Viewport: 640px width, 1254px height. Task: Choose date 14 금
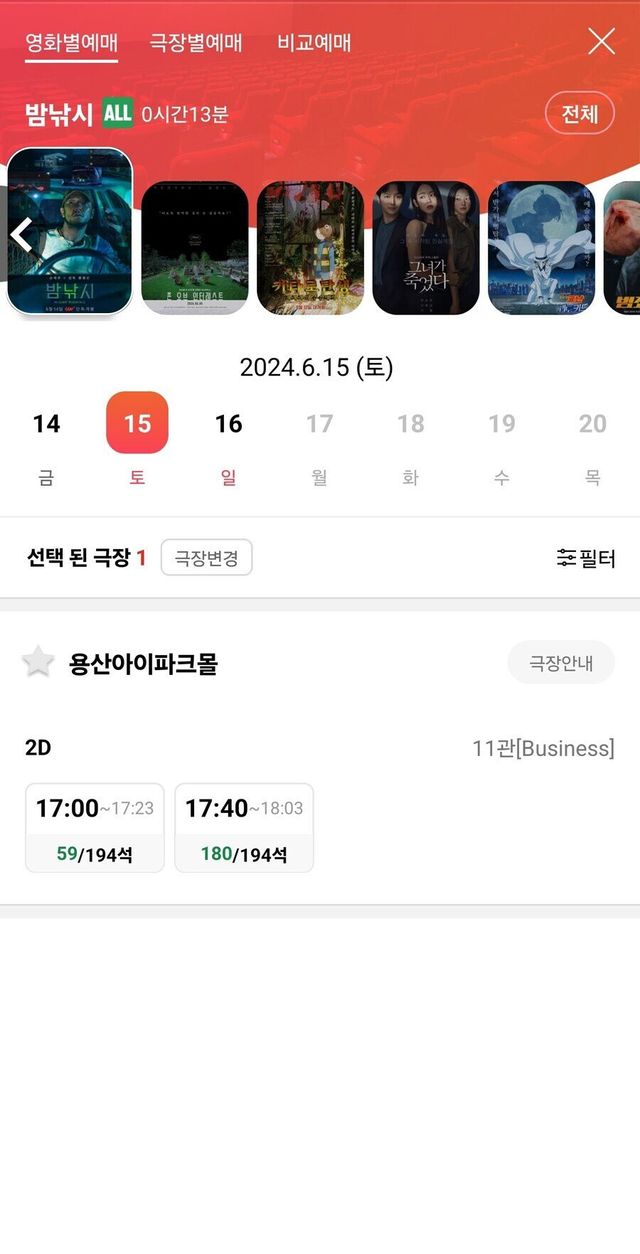(46, 440)
